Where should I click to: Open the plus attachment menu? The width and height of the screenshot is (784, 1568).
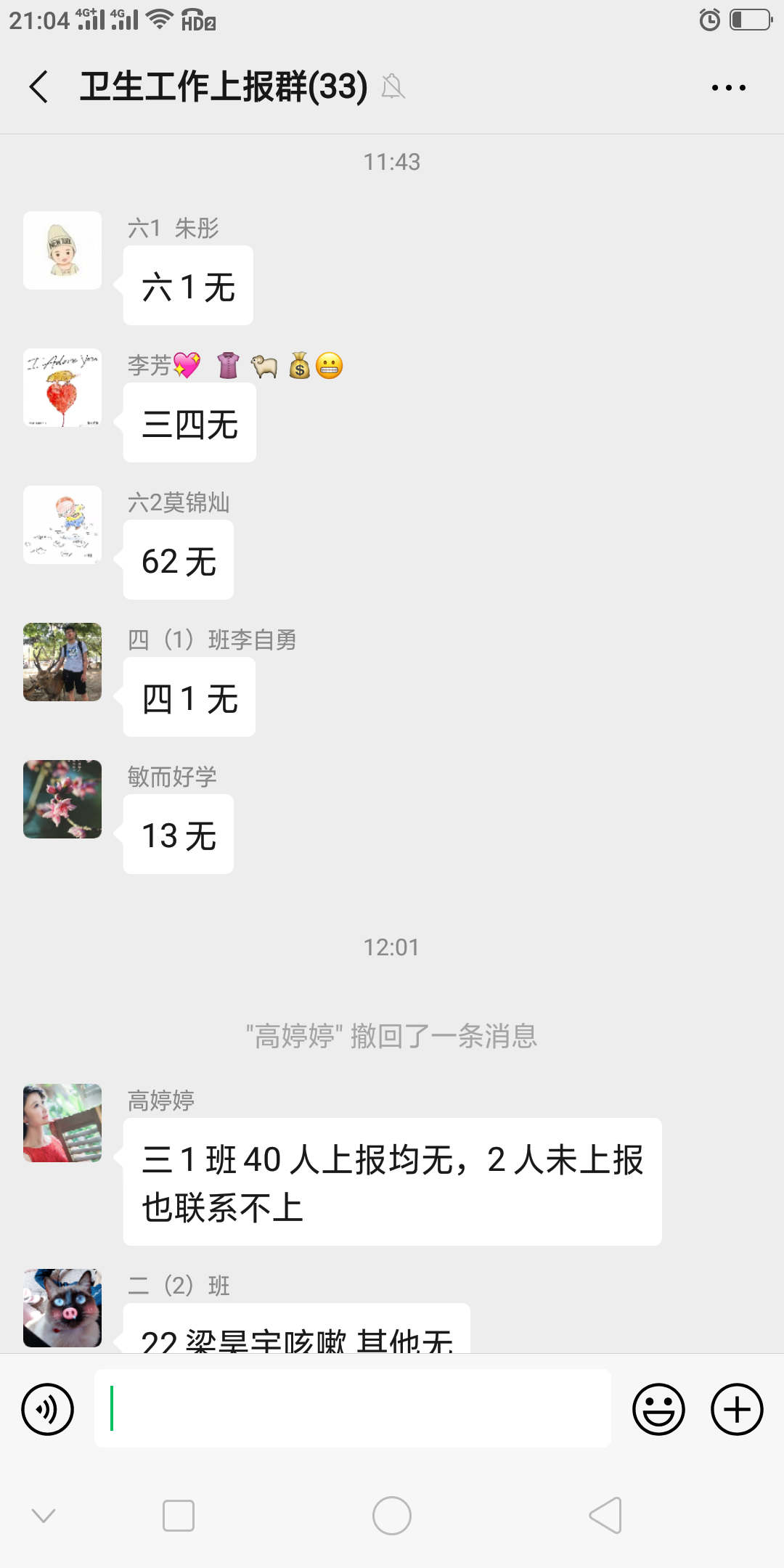[737, 1410]
